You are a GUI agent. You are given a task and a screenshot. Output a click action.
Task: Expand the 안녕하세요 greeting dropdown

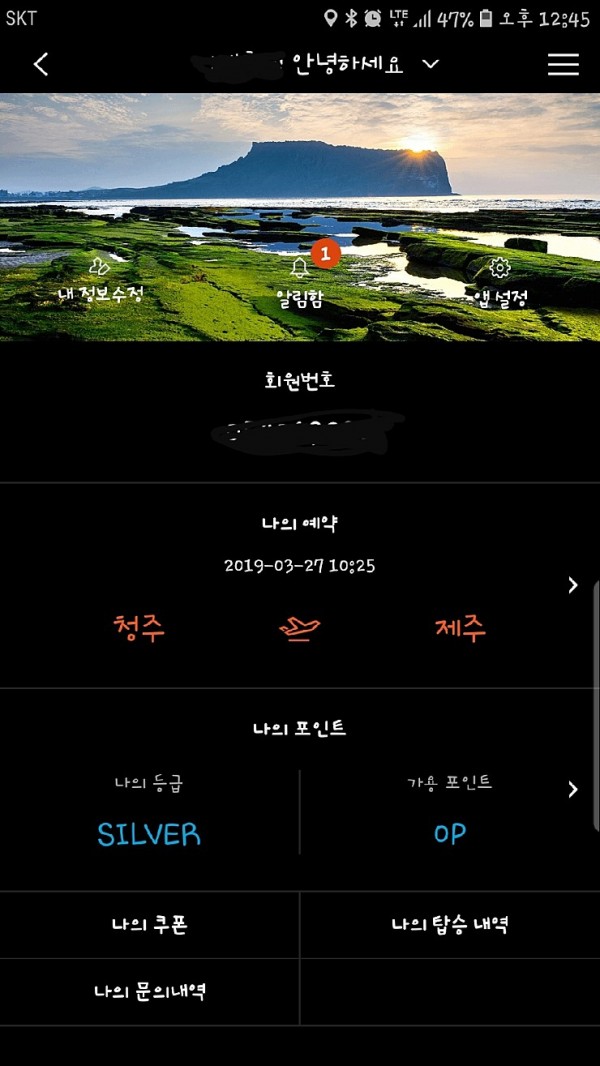(x=430, y=65)
